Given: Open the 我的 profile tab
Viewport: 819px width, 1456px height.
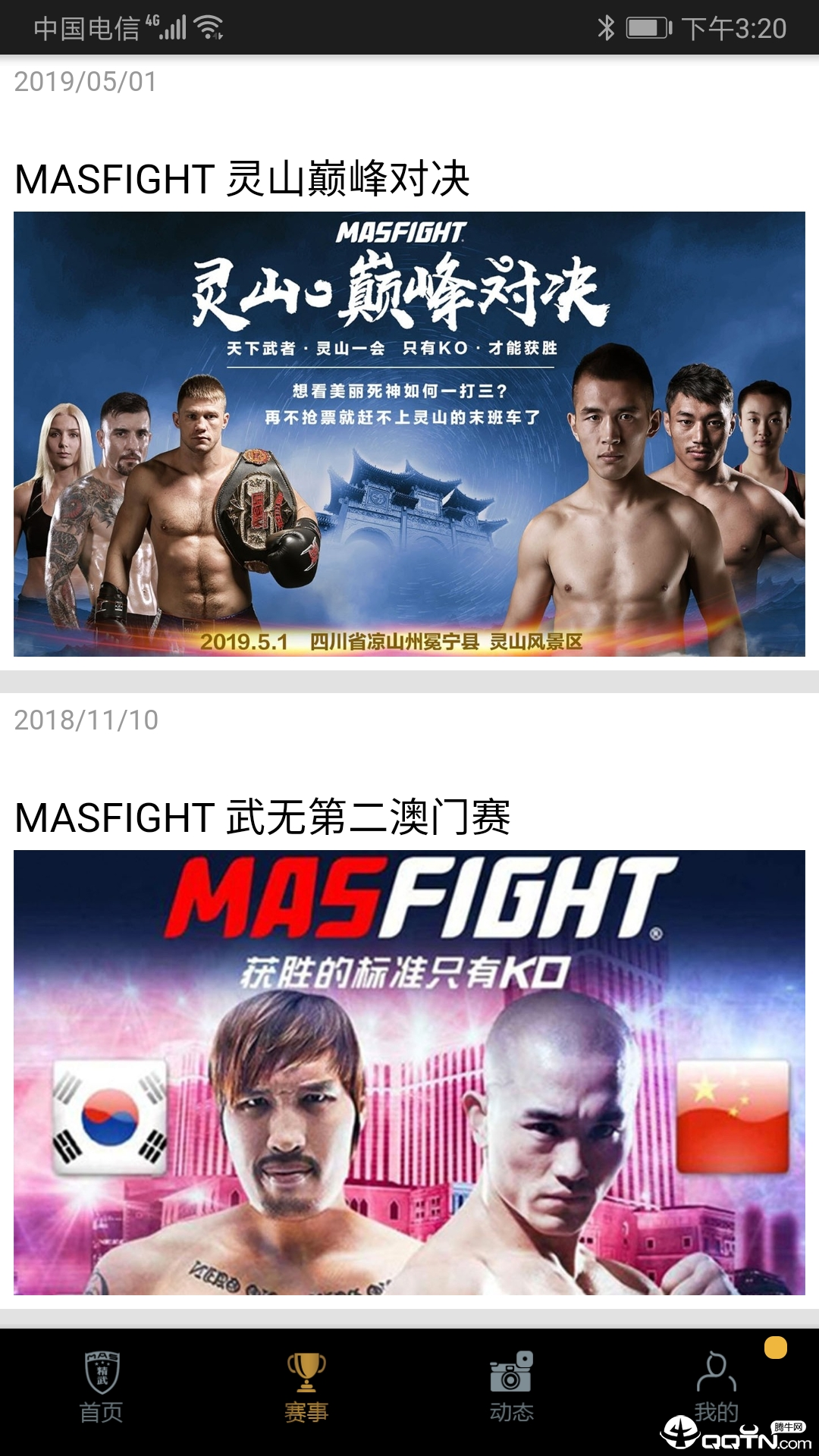Looking at the screenshot, I should [716, 1385].
